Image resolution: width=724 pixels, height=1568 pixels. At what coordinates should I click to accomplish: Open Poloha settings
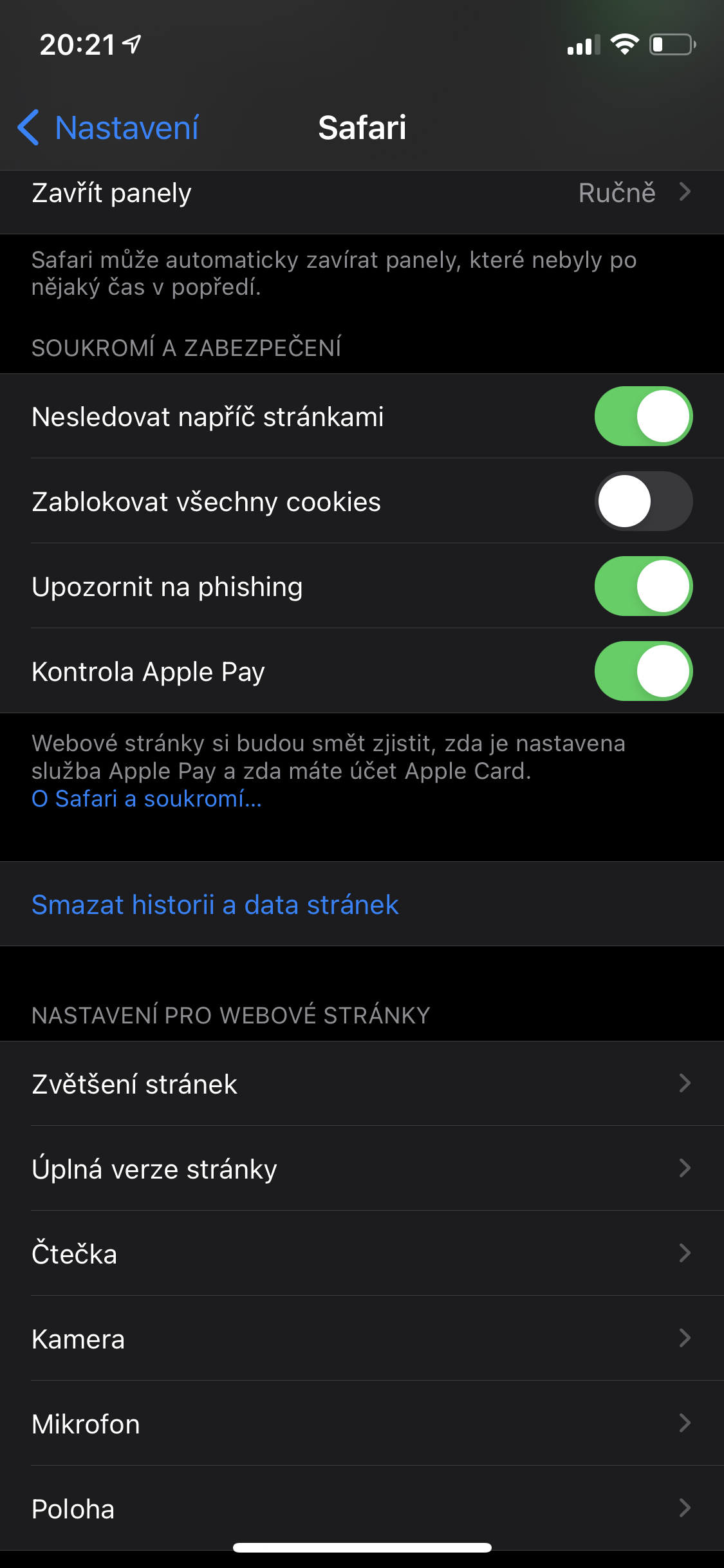click(362, 1509)
